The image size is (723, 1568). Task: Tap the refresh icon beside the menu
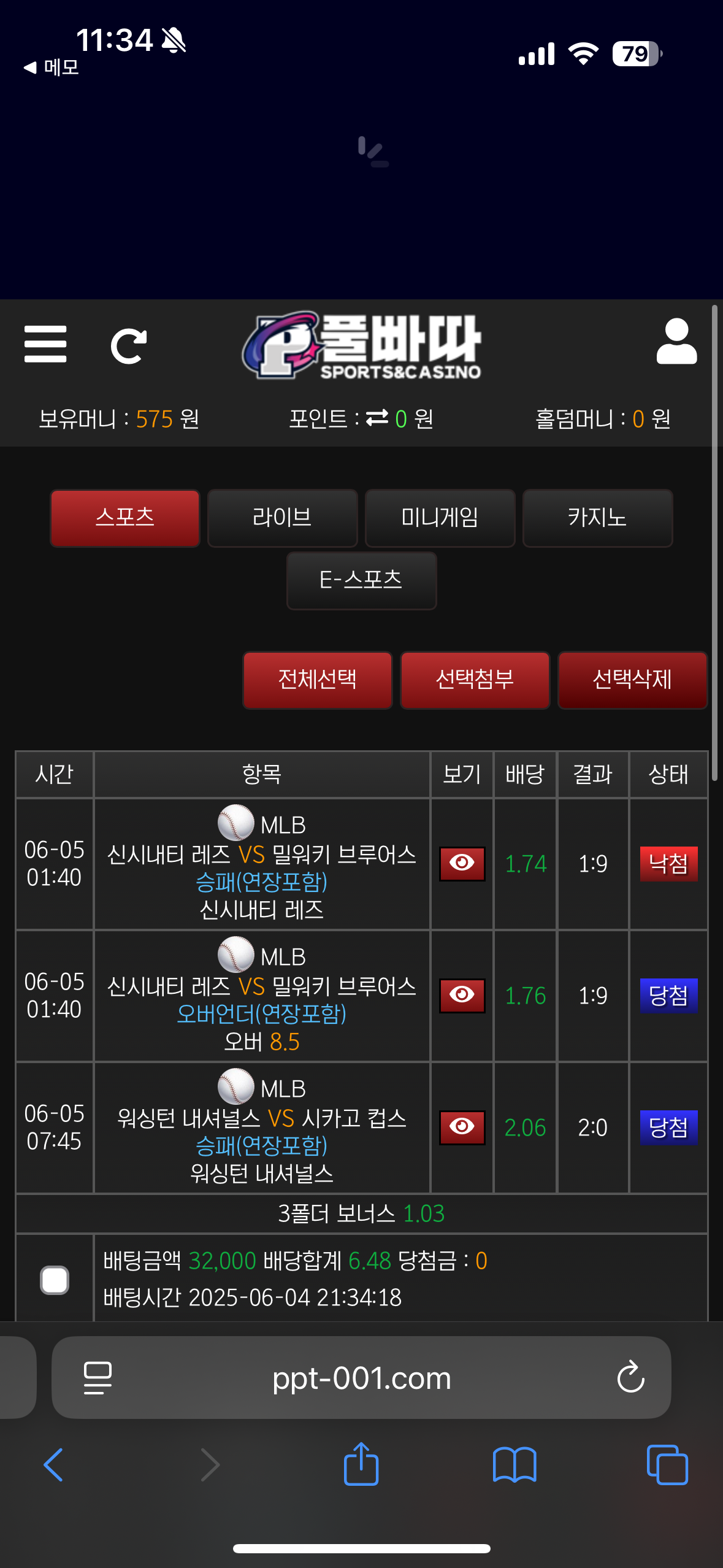coord(128,346)
